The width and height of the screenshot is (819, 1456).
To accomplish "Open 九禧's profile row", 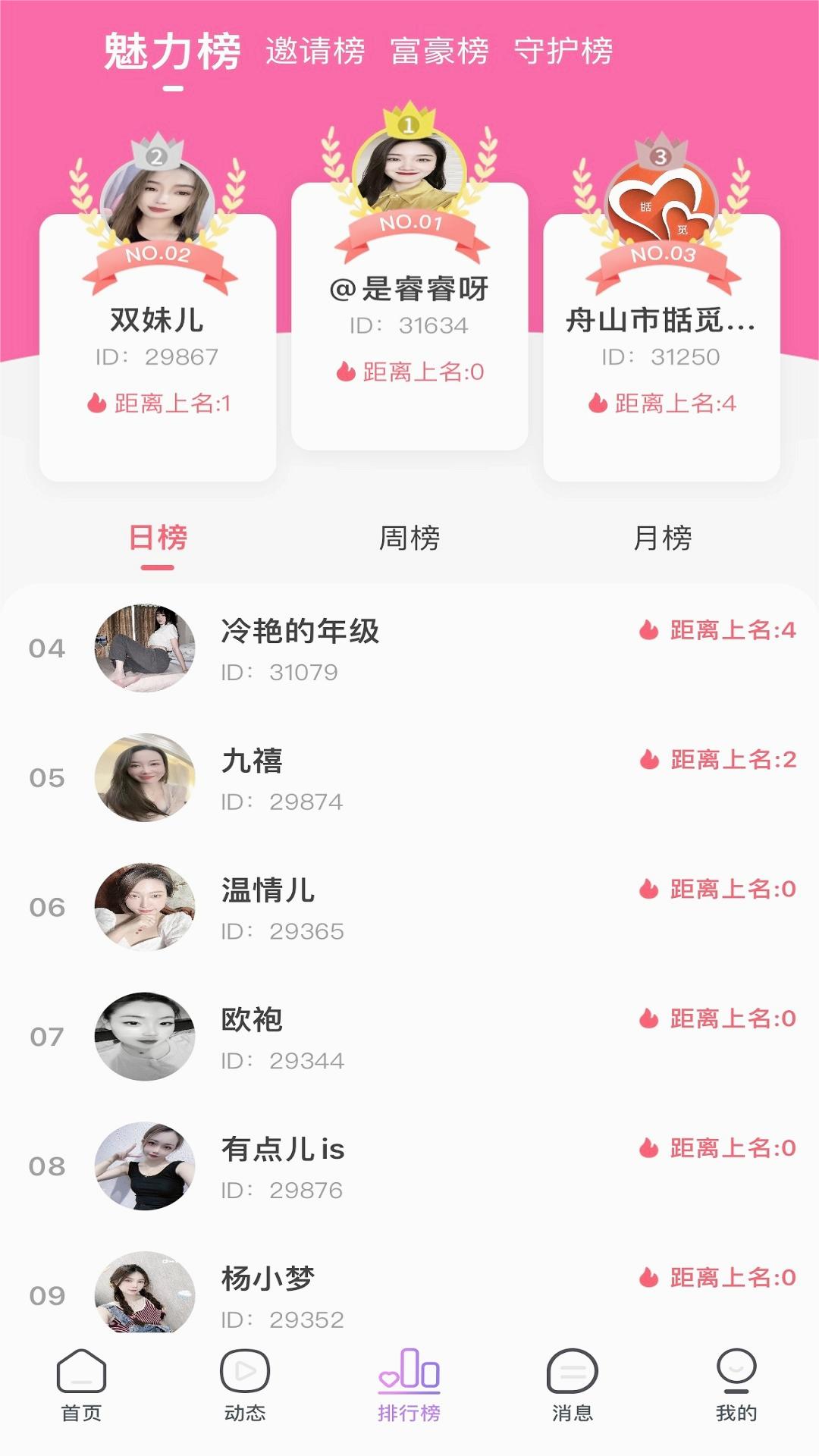I will (409, 778).
